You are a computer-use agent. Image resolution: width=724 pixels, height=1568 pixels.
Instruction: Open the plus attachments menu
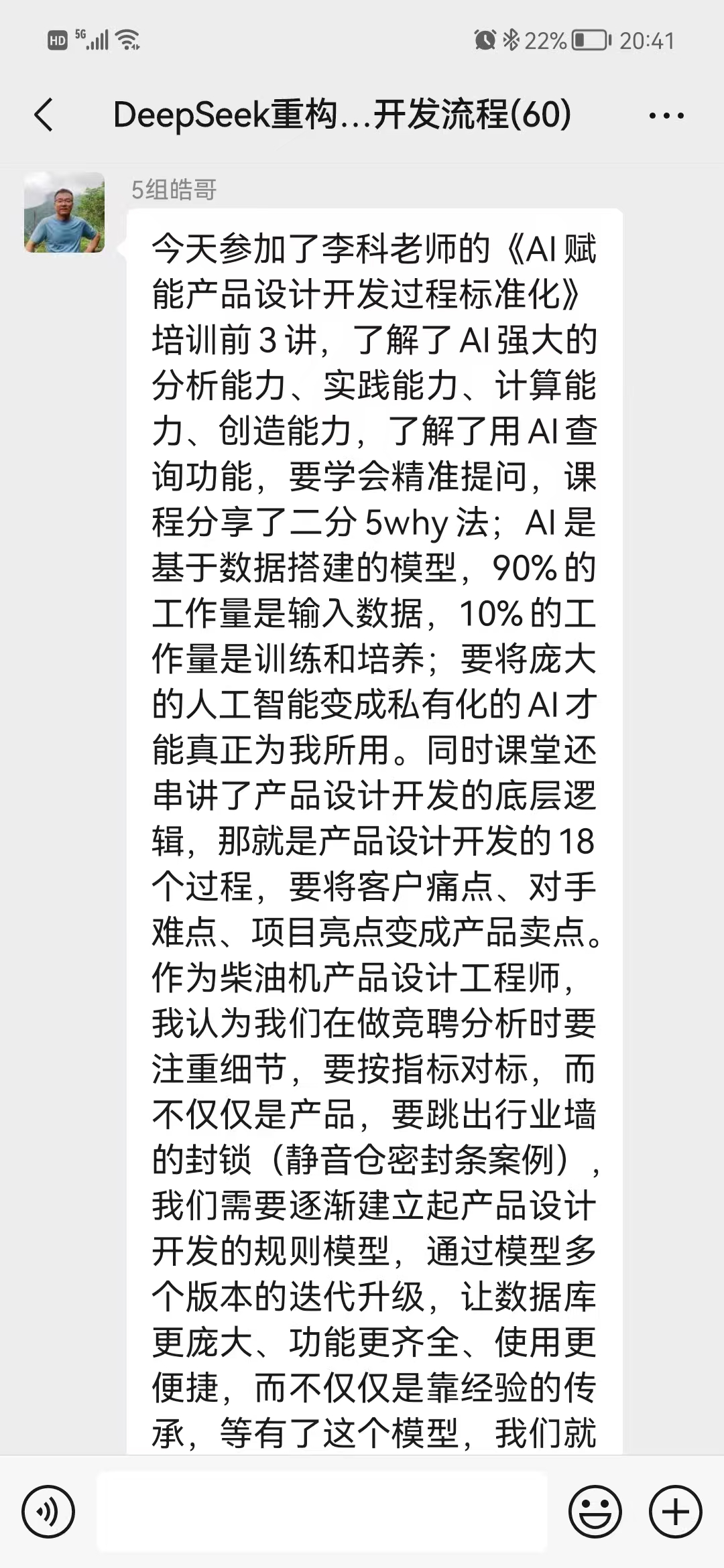[x=675, y=1512]
